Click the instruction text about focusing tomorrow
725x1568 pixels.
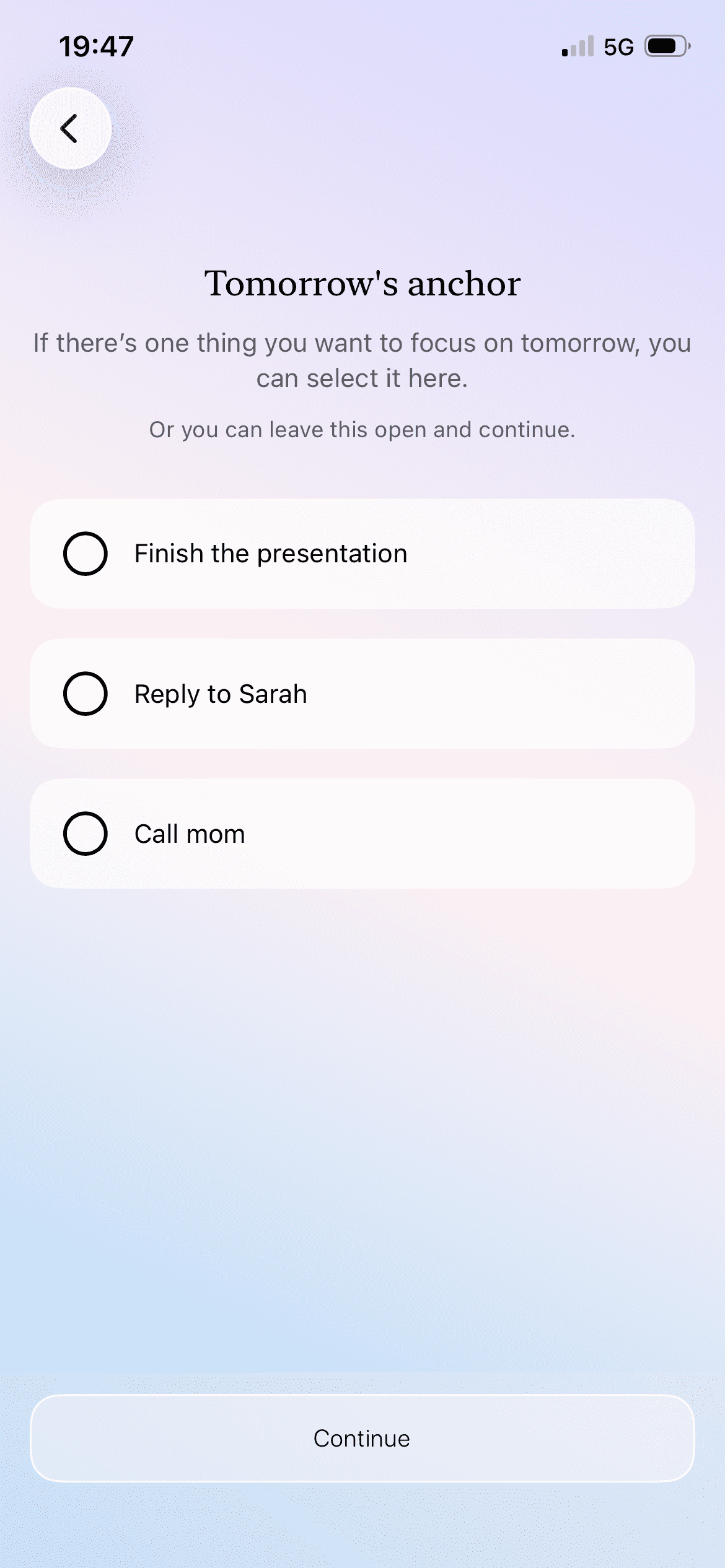pyautogui.click(x=362, y=359)
